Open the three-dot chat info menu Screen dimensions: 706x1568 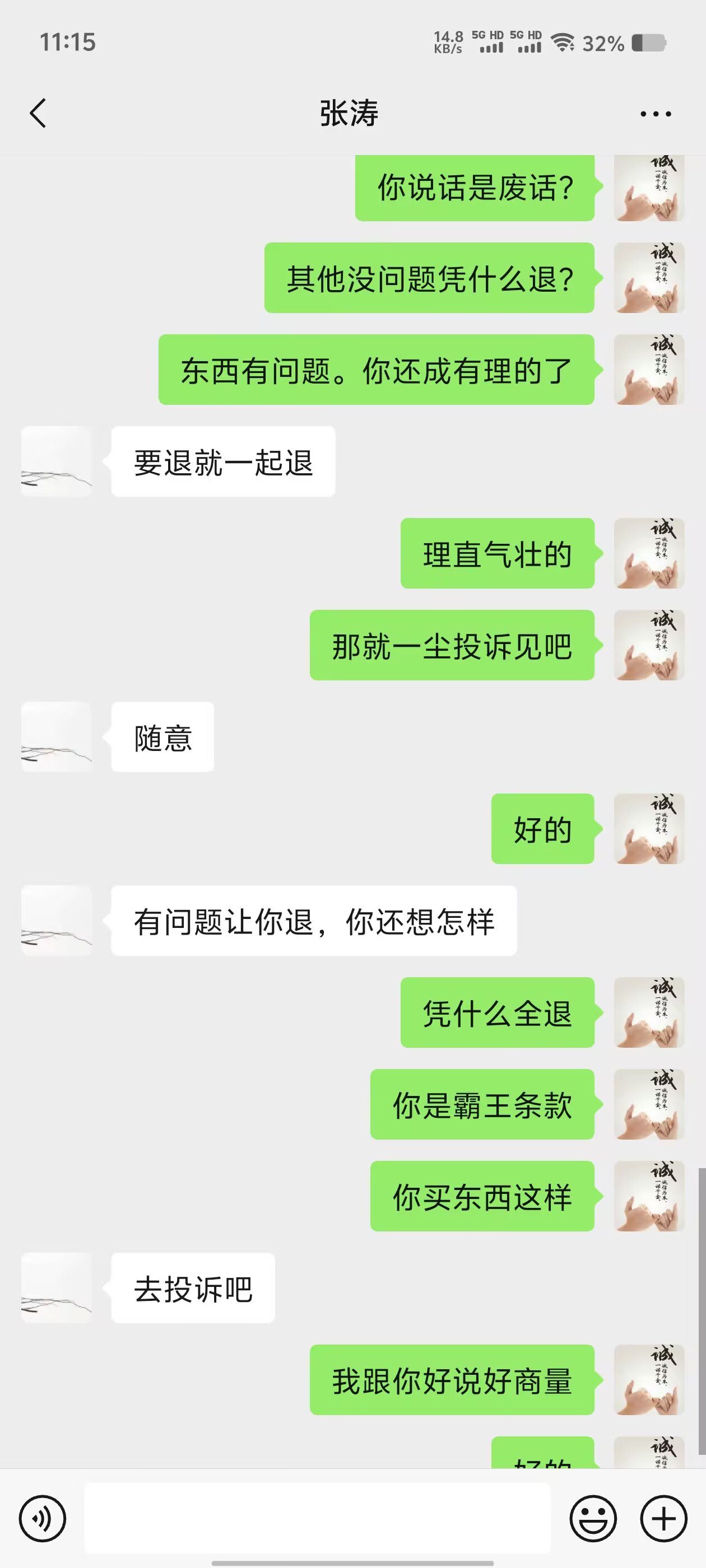click(x=656, y=114)
